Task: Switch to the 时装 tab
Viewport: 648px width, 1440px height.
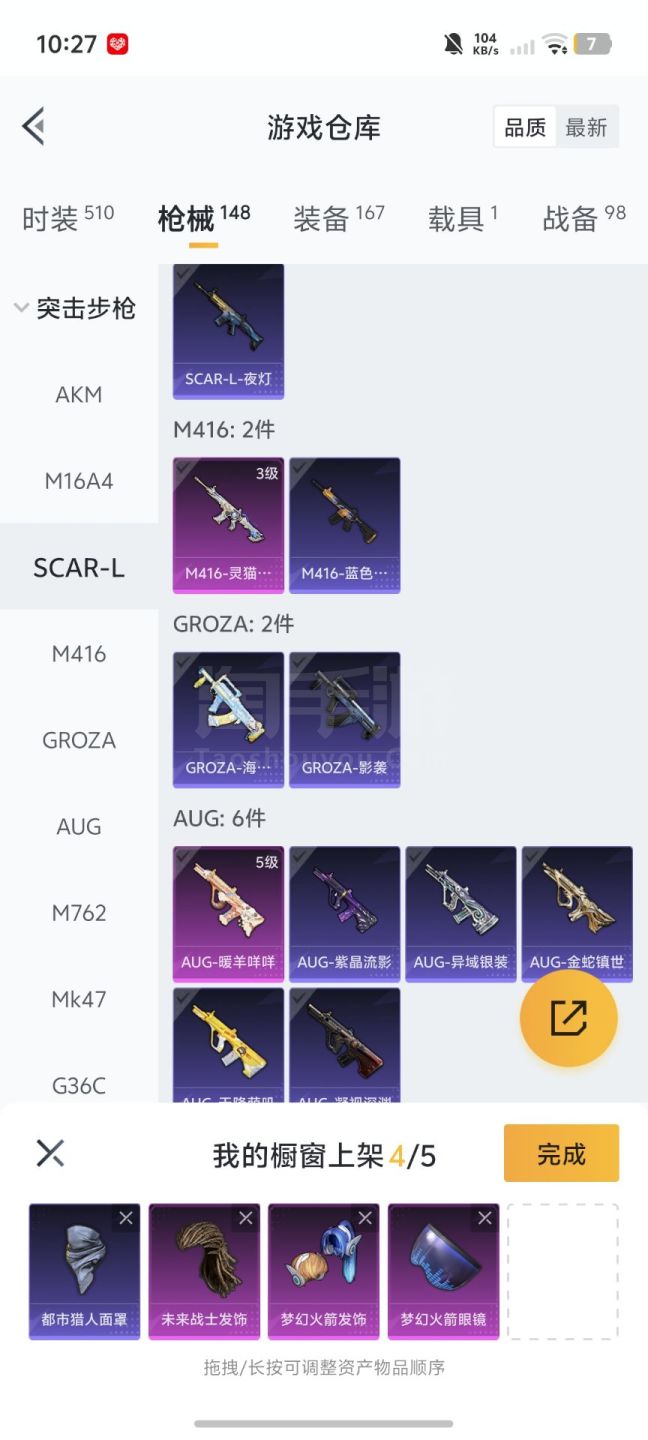Action: click(x=68, y=218)
